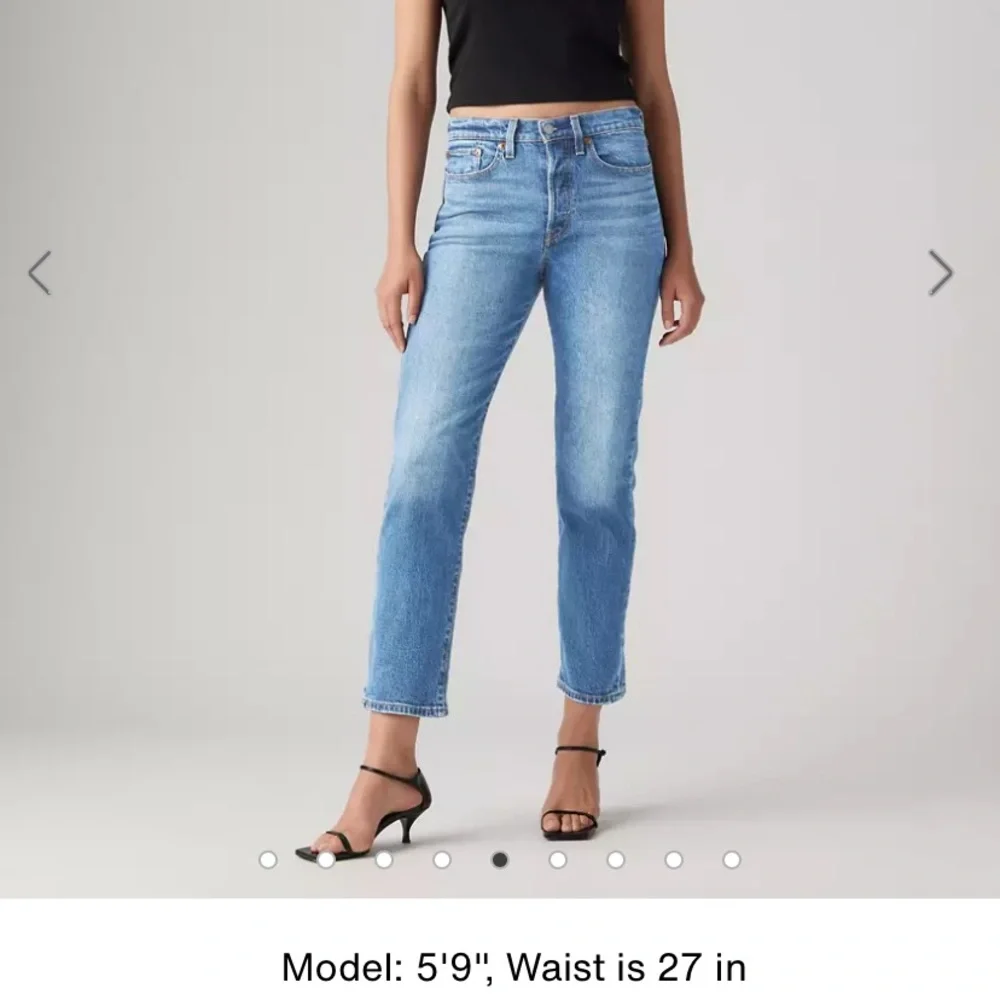The image size is (1000, 1000).
Task: Show the previous product photo
Action: (x=40, y=273)
